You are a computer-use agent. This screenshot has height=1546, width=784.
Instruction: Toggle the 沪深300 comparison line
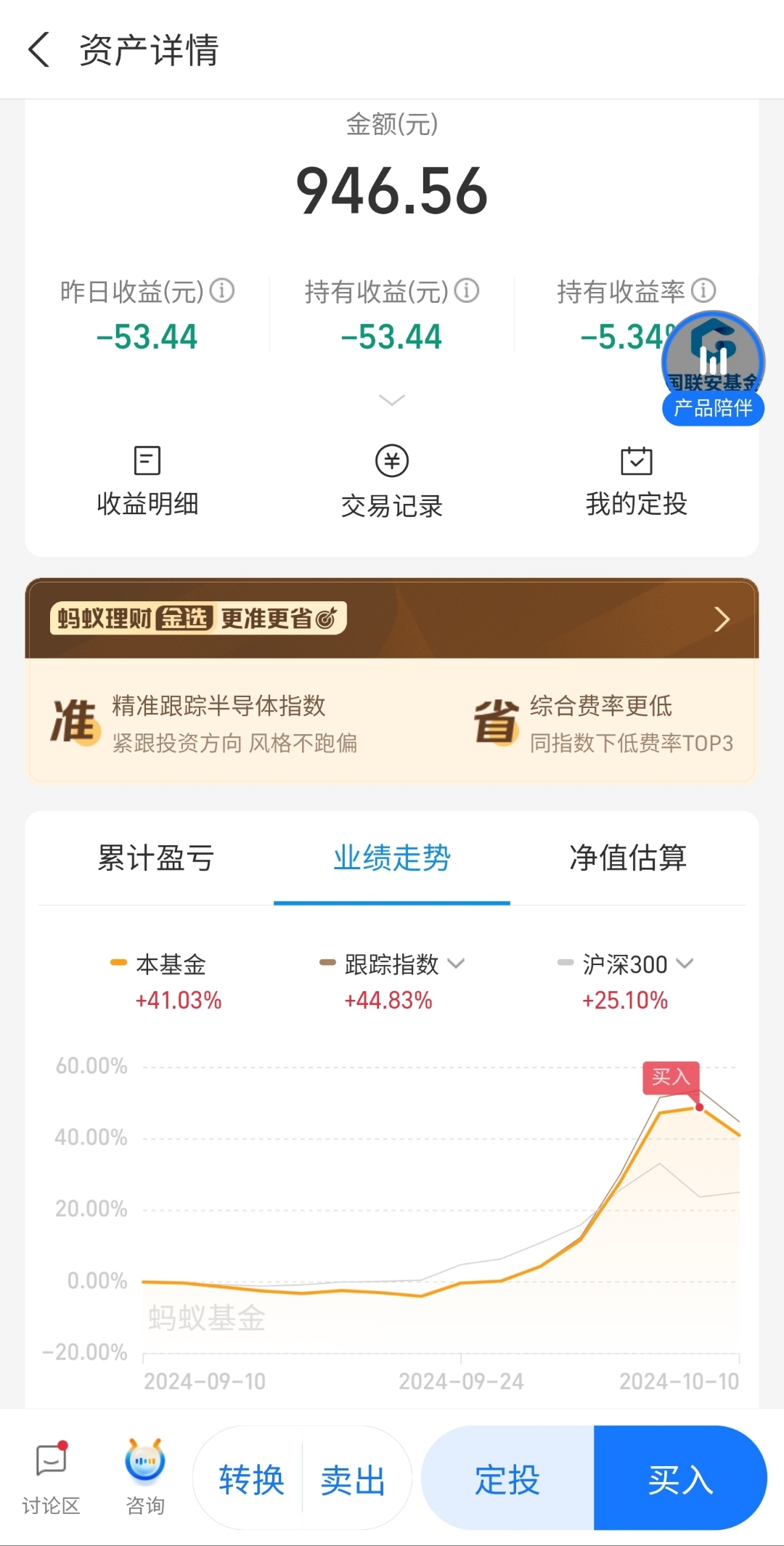(x=623, y=964)
